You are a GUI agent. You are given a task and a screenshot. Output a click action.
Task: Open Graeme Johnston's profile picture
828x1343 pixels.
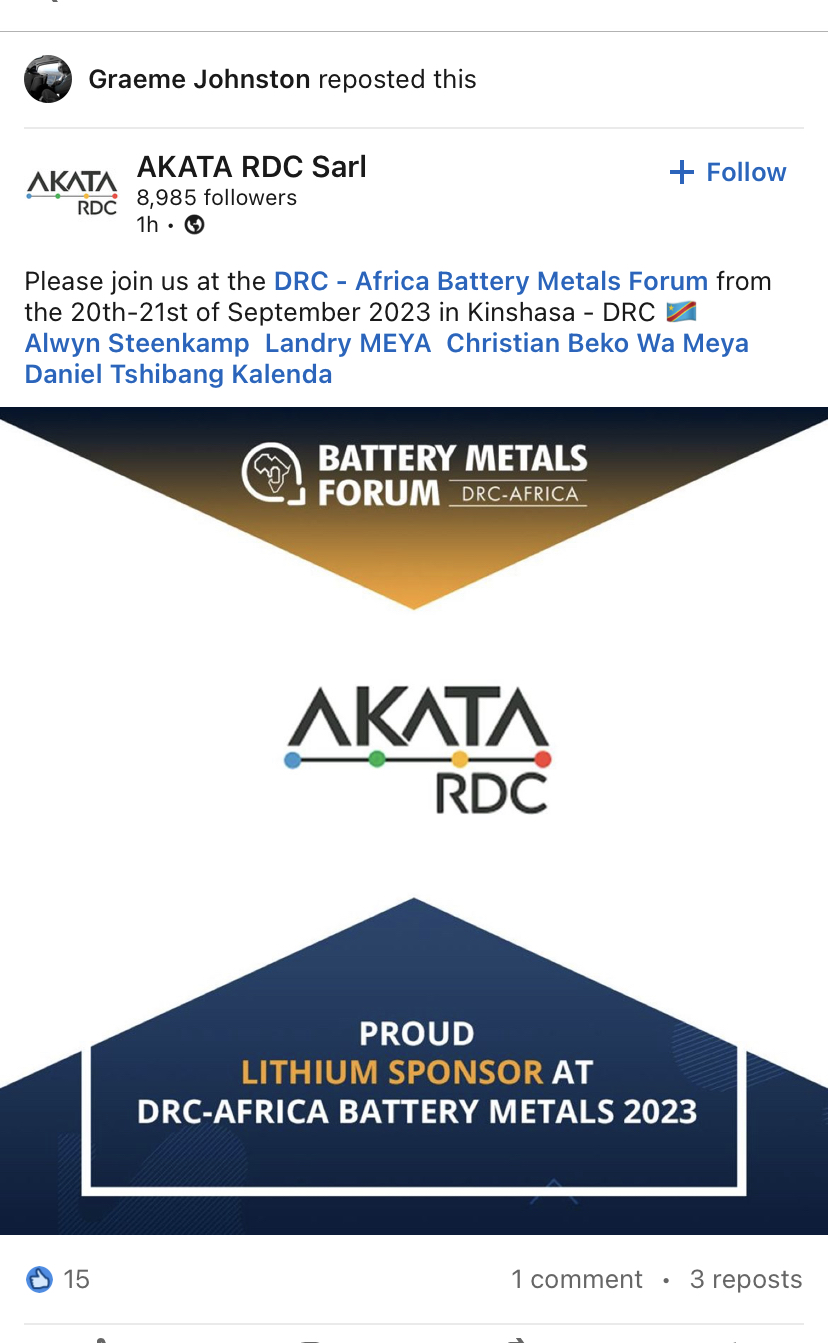point(48,80)
